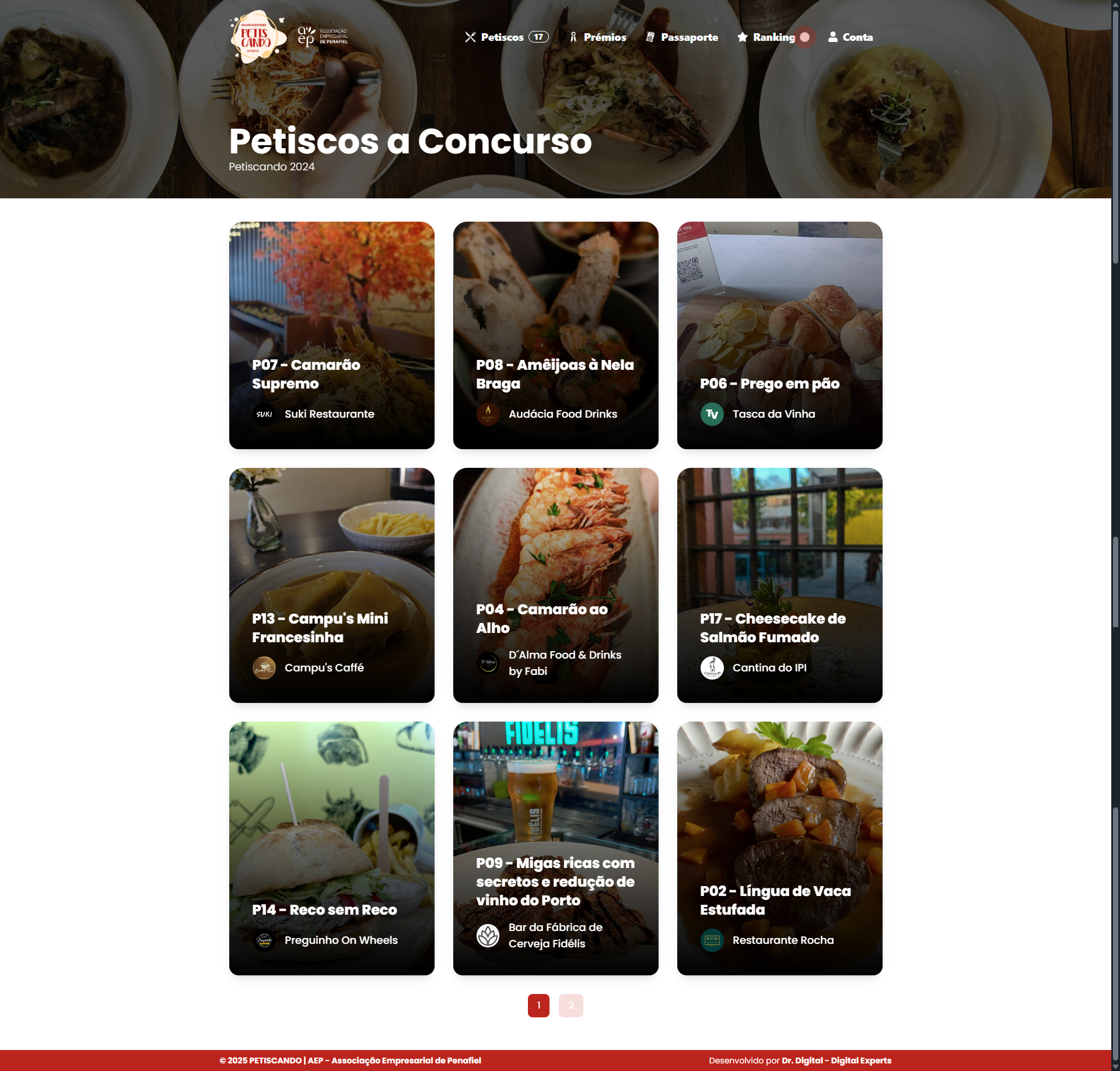Viewport: 1120px width, 1071px height.
Task: Open the Conta account menu
Action: click(x=850, y=37)
